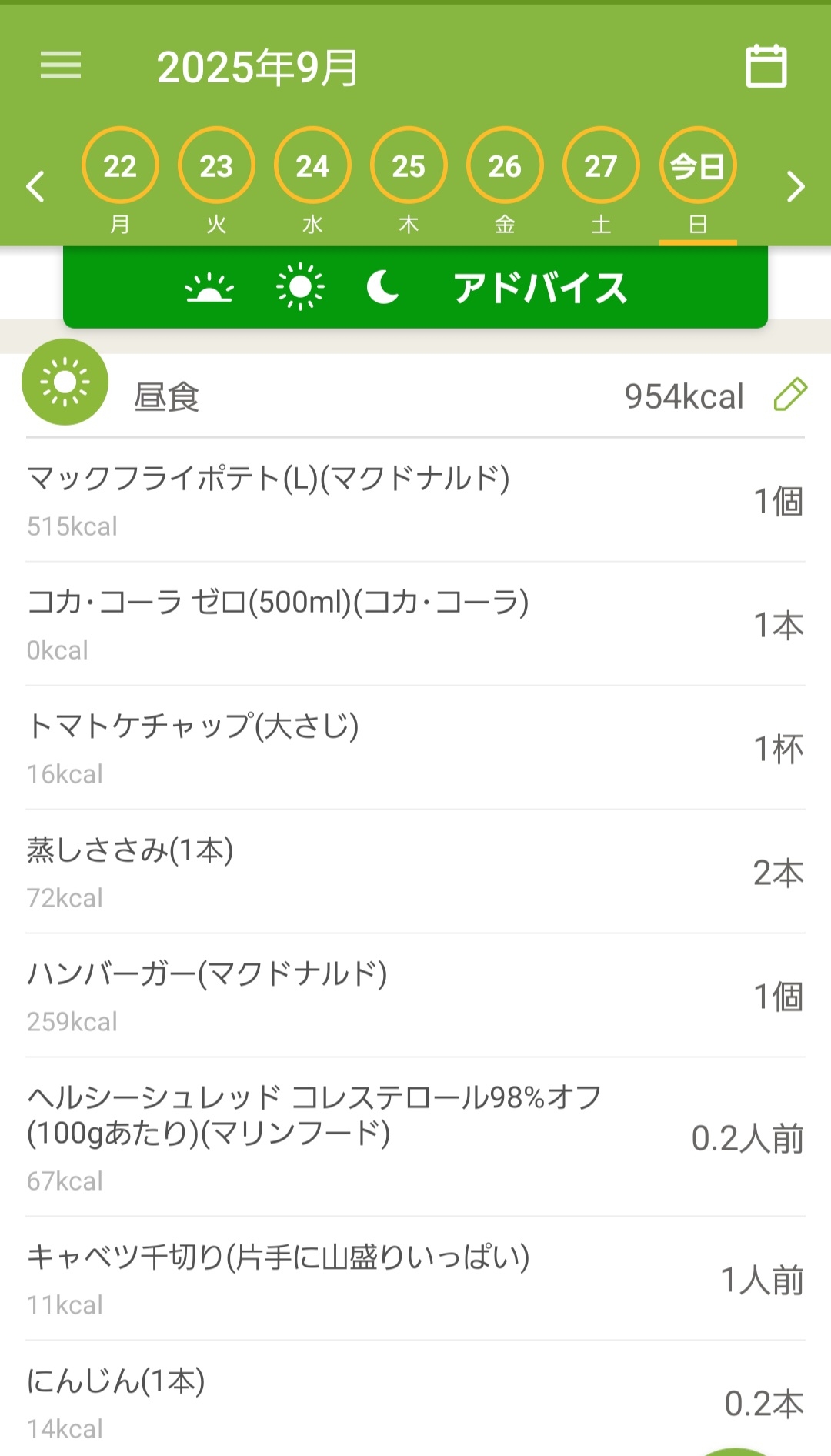Open the calendar picker
Image resolution: width=831 pixels, height=1456 pixels.
[x=766, y=67]
